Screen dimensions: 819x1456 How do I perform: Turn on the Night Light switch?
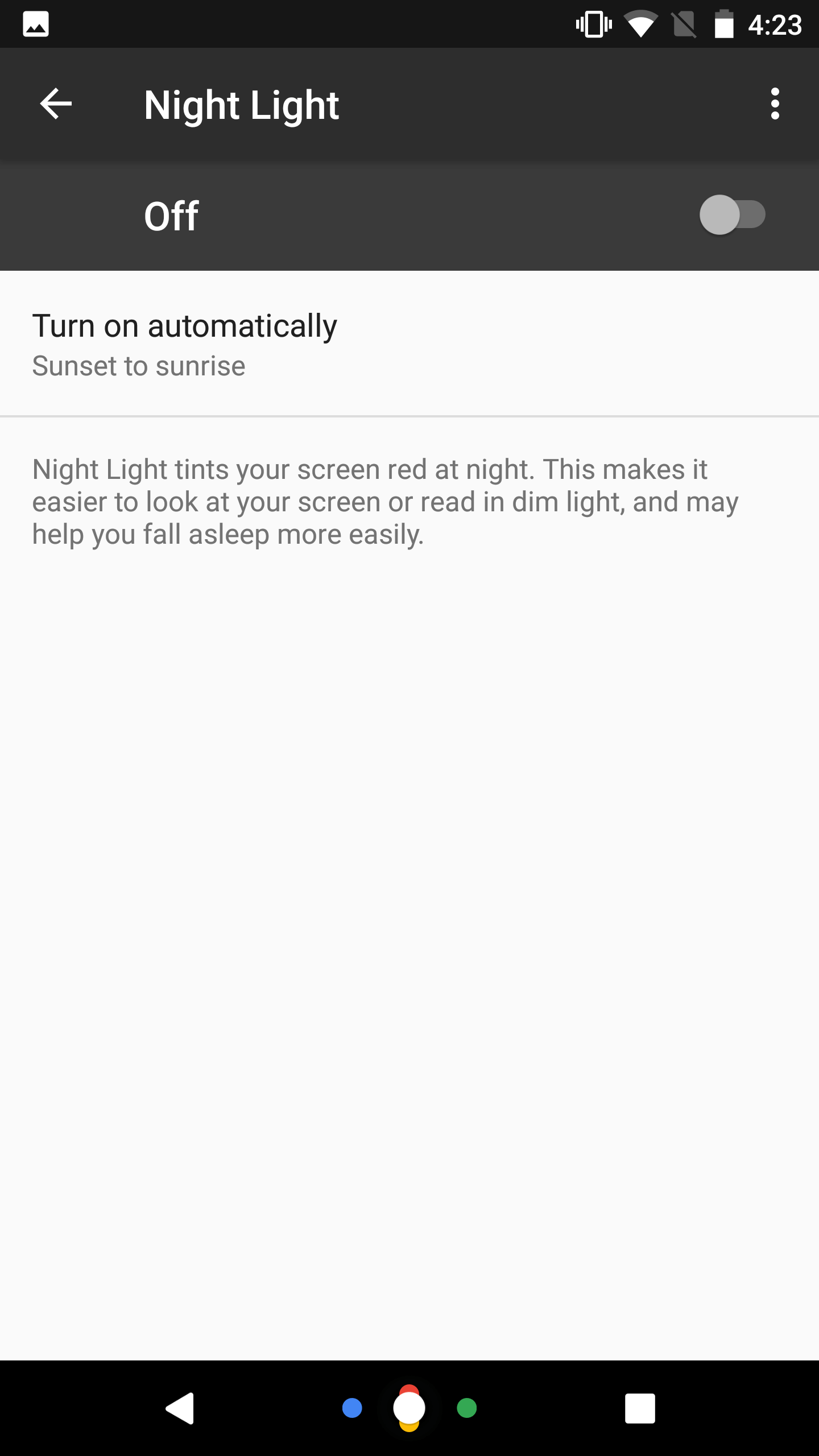click(x=732, y=215)
